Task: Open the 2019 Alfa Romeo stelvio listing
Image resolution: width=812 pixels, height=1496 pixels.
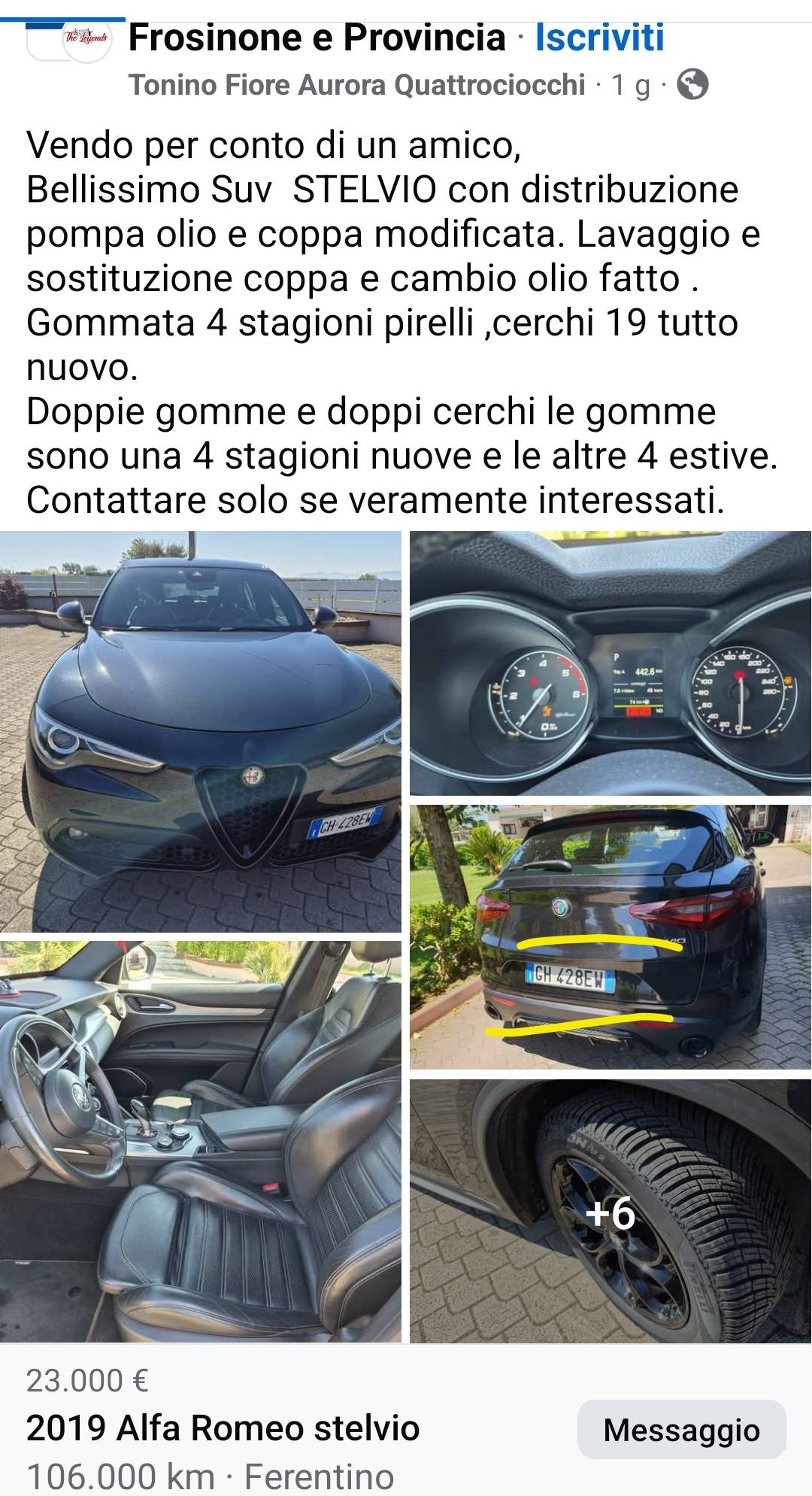Action: pyautogui.click(x=223, y=1428)
